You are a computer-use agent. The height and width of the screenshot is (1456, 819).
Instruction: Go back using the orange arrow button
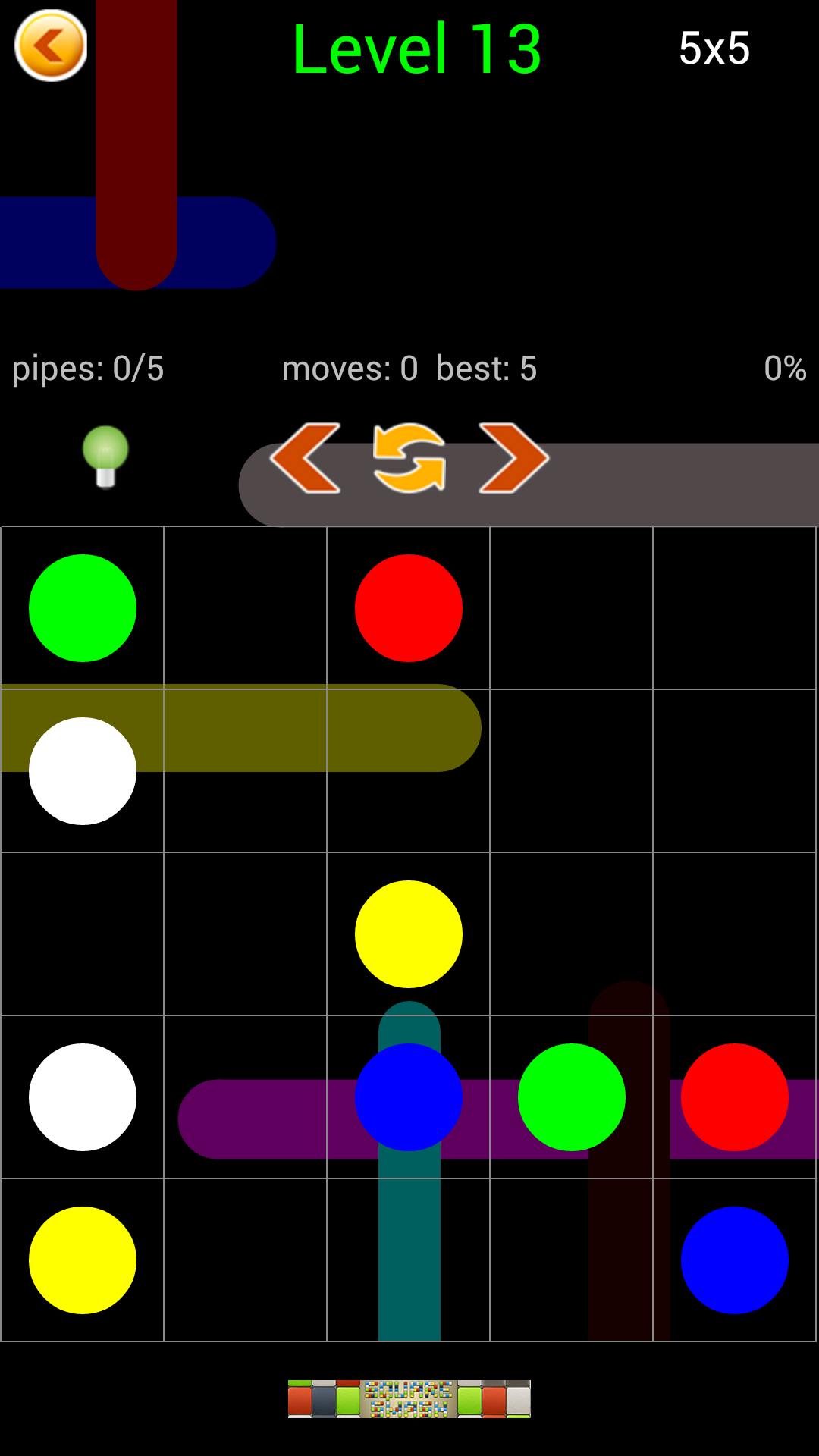(51, 45)
